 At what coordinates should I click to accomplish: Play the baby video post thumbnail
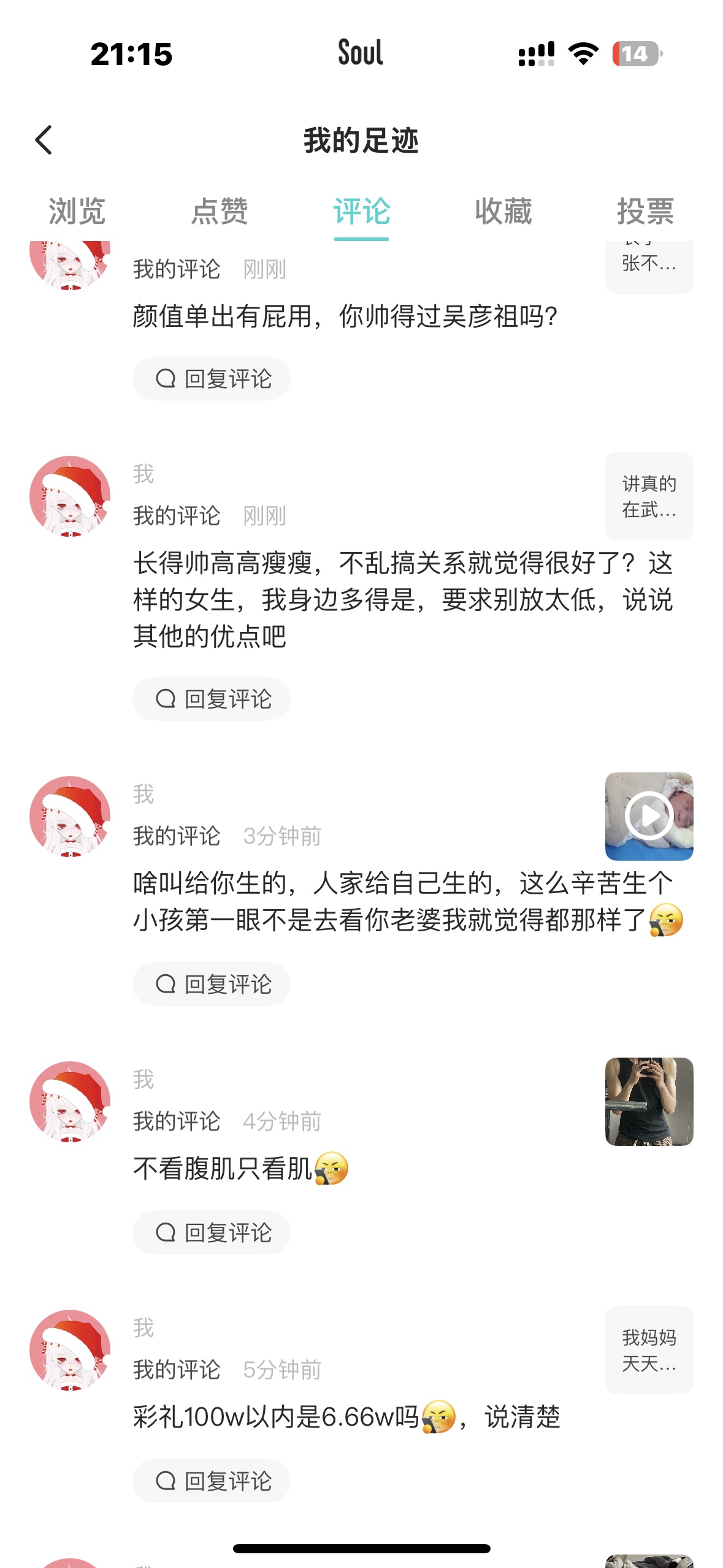tap(649, 817)
